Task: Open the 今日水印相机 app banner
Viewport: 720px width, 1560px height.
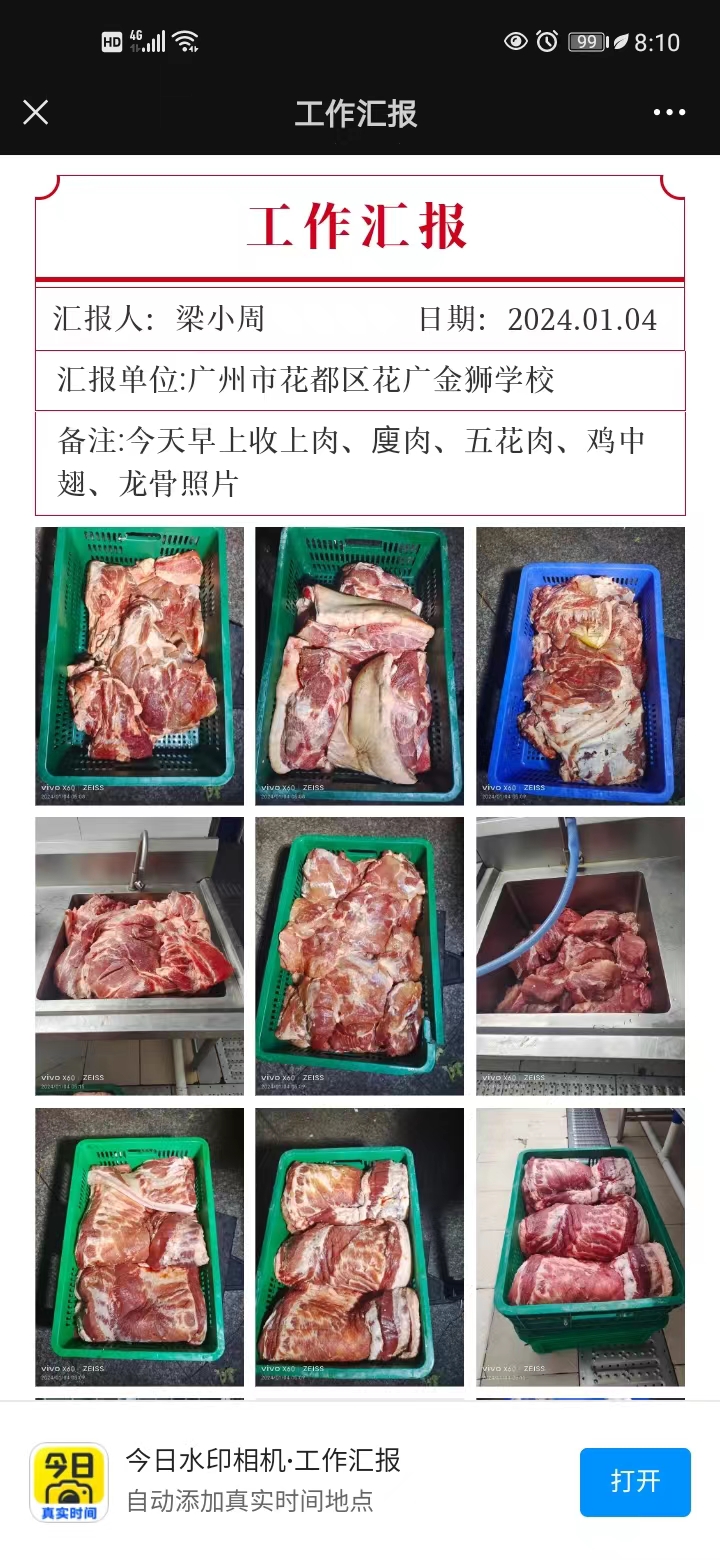Action: pyautogui.click(x=263, y=1480)
